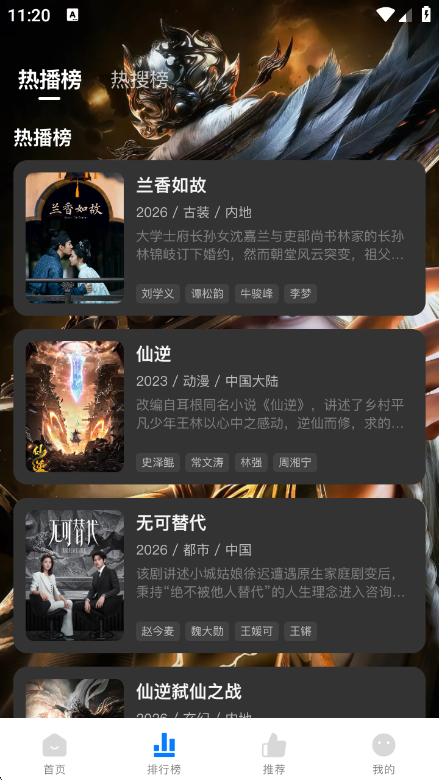Tap the 李梦 actor chip
439x780 pixels.
(x=300, y=293)
